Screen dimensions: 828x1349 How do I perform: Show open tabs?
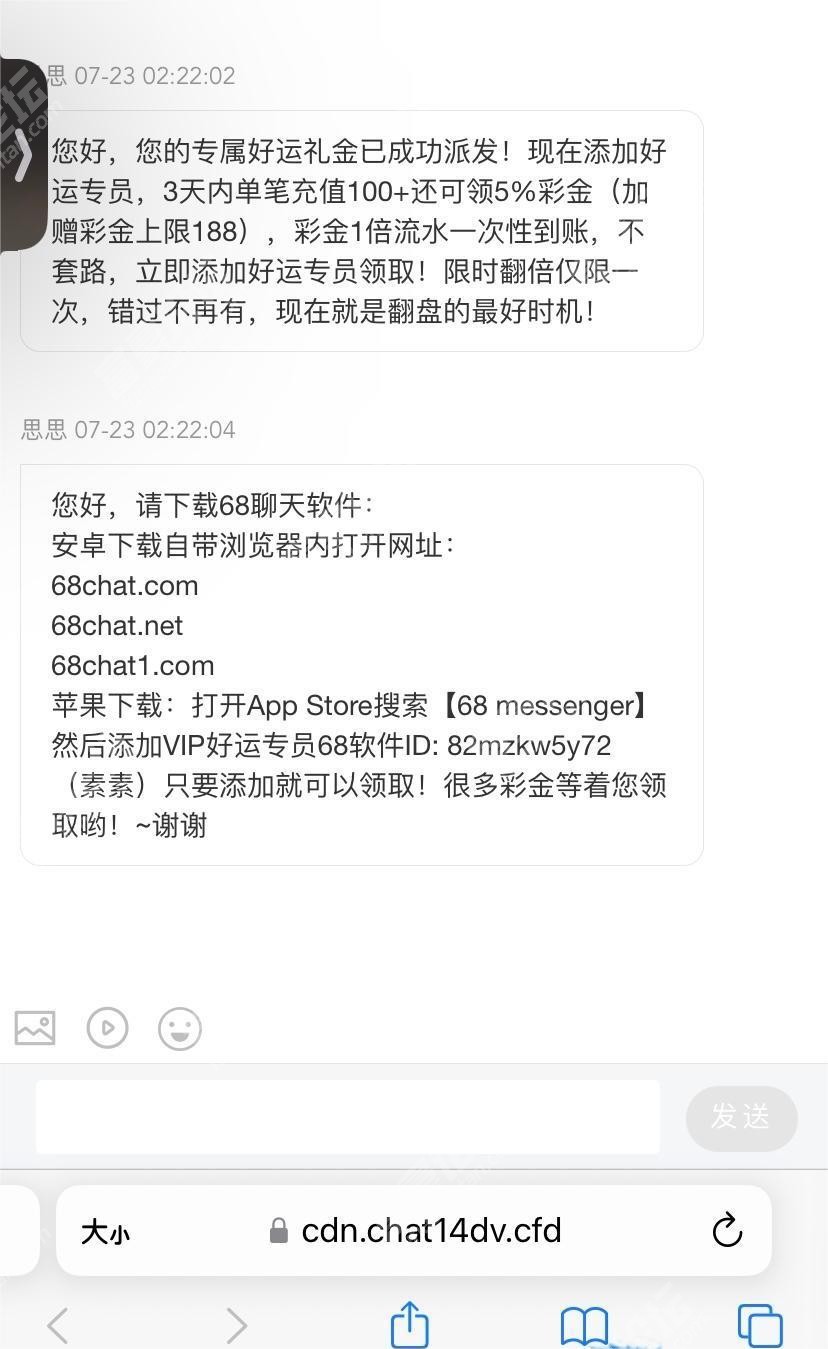[760, 1326]
